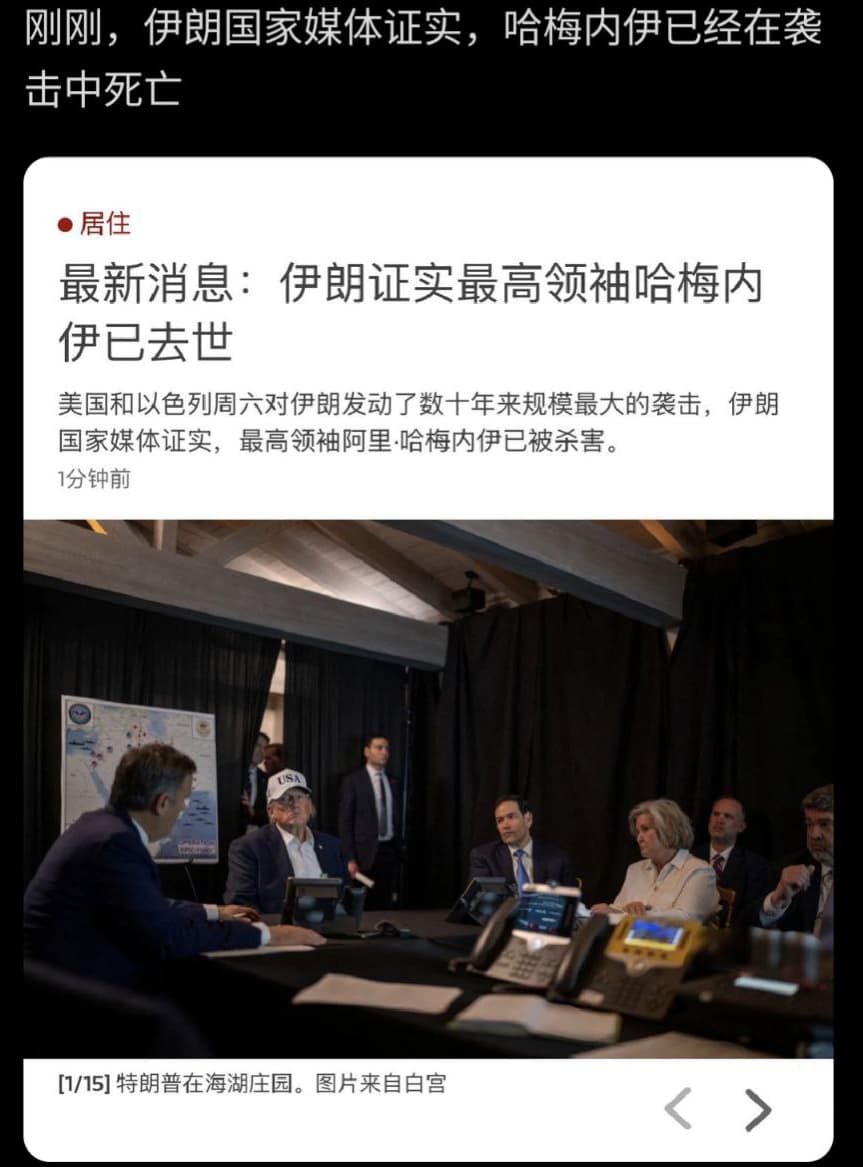
Task: Go to the previous gallery photo
Action: click(x=678, y=1109)
